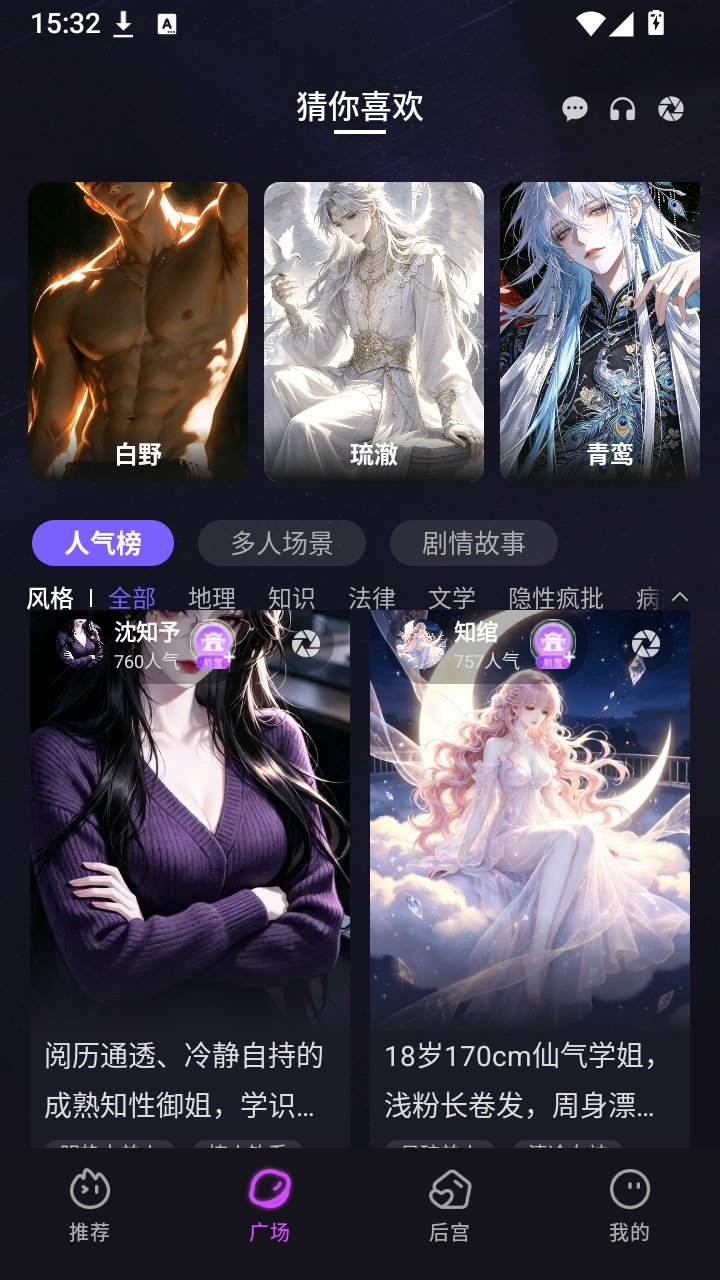720x1280 pixels.
Task: Switch to the 剧情故事 chip
Action: tap(474, 543)
